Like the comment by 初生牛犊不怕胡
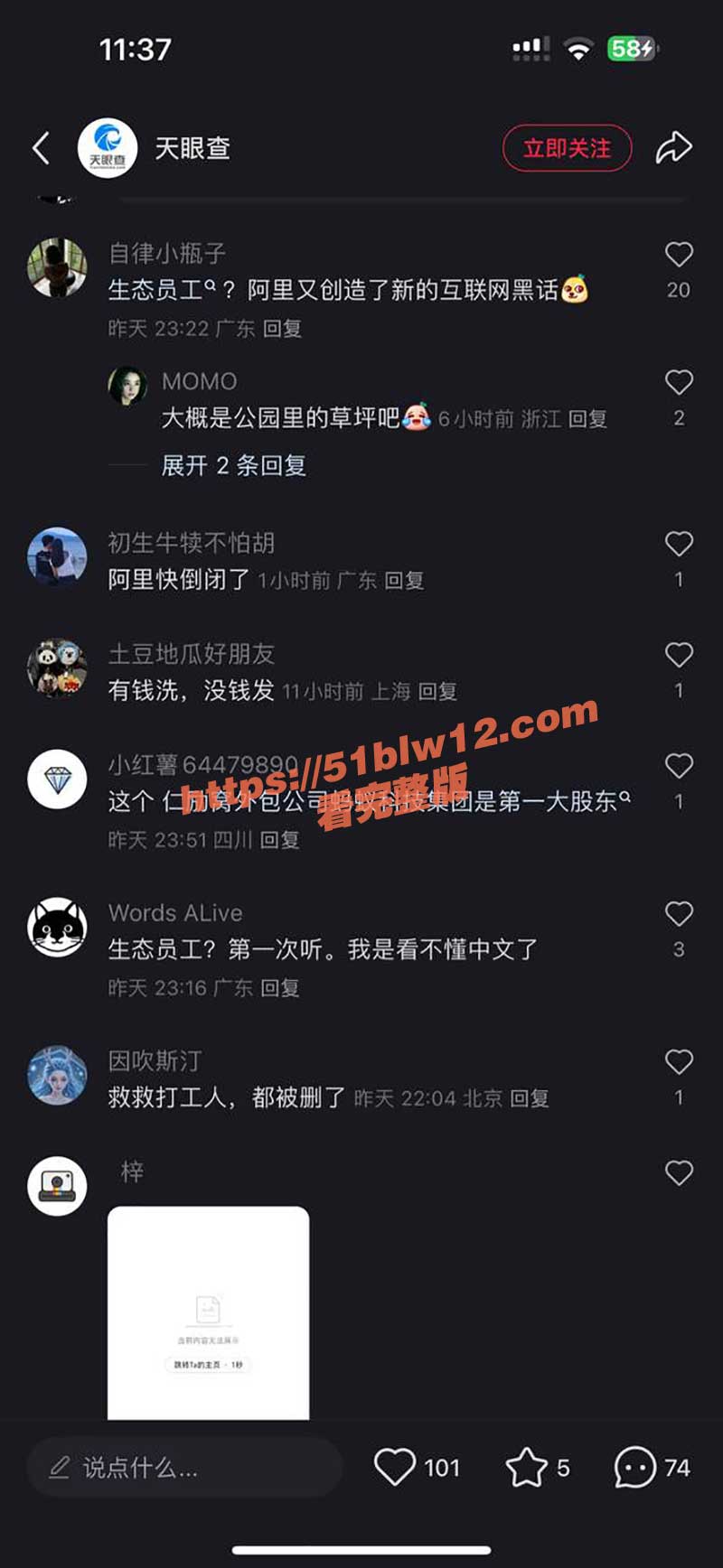Image resolution: width=723 pixels, height=1568 pixels. click(679, 544)
